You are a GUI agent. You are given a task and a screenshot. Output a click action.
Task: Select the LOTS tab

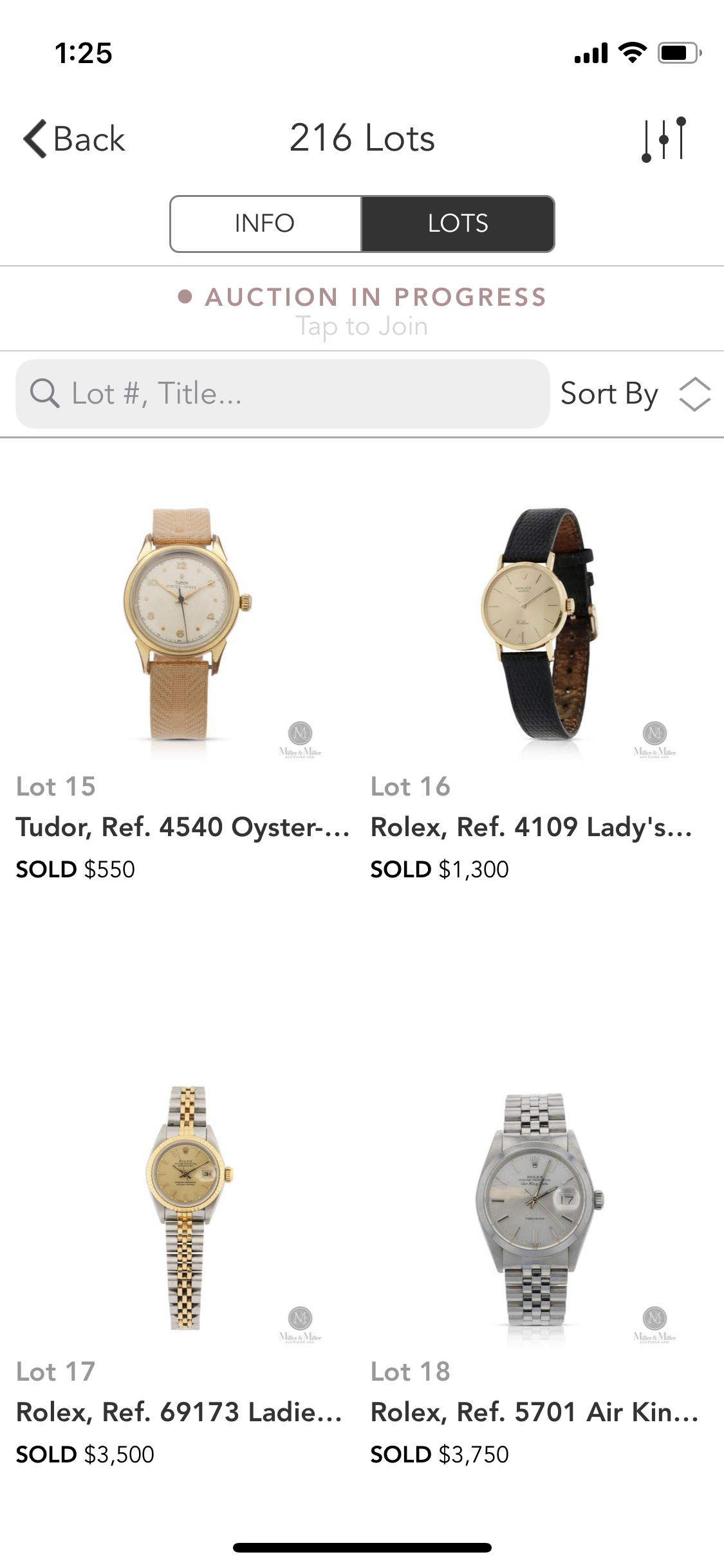(x=458, y=223)
